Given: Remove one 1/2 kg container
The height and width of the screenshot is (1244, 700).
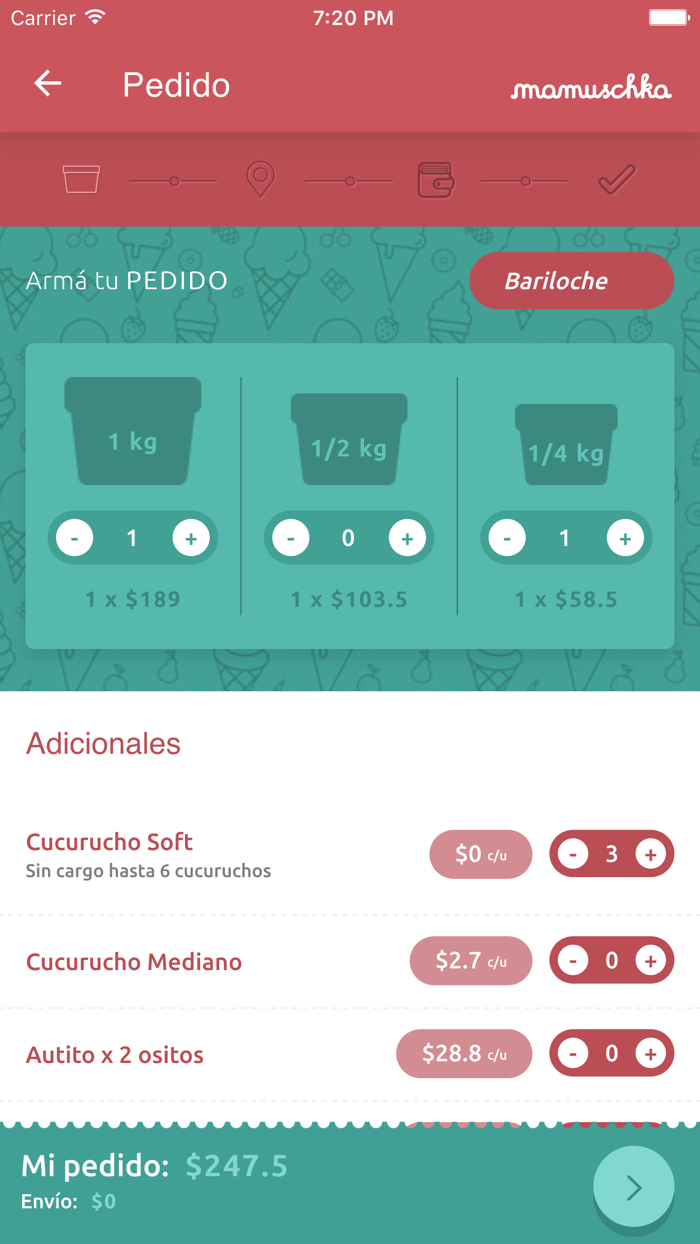Looking at the screenshot, I should coord(291,538).
